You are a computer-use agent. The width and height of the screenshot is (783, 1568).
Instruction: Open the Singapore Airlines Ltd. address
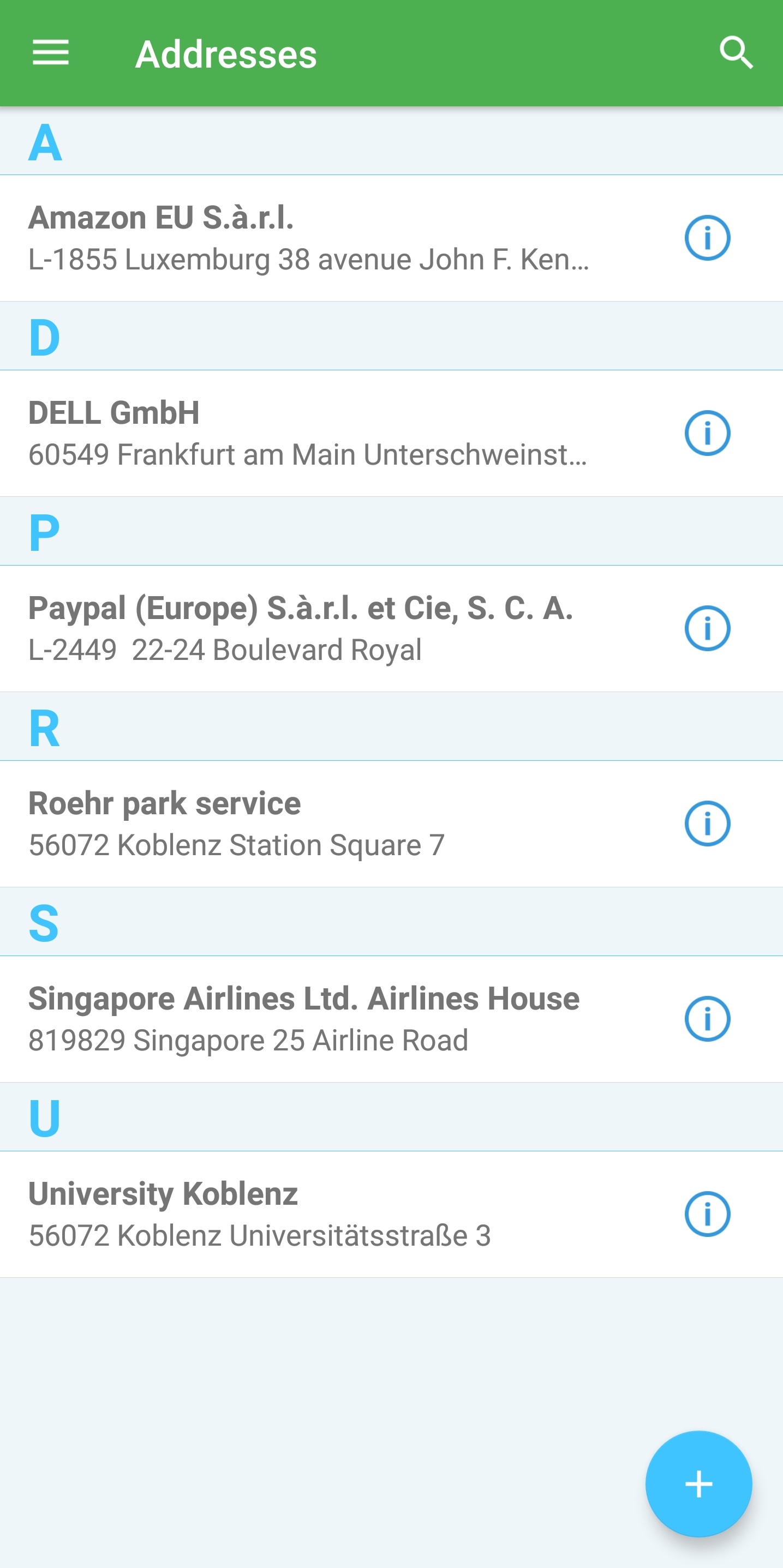point(308,1018)
